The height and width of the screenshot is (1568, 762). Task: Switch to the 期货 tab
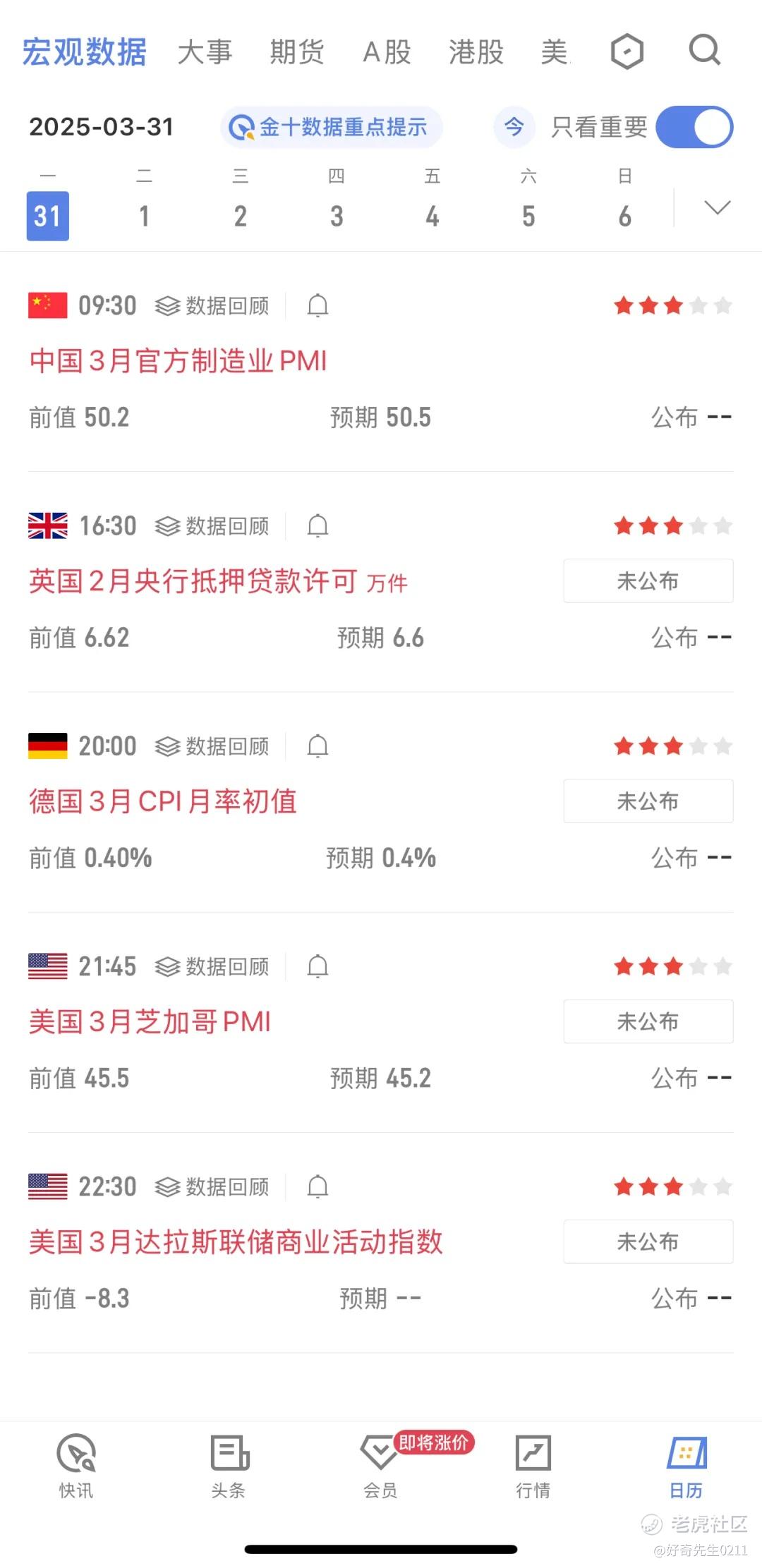pos(296,52)
